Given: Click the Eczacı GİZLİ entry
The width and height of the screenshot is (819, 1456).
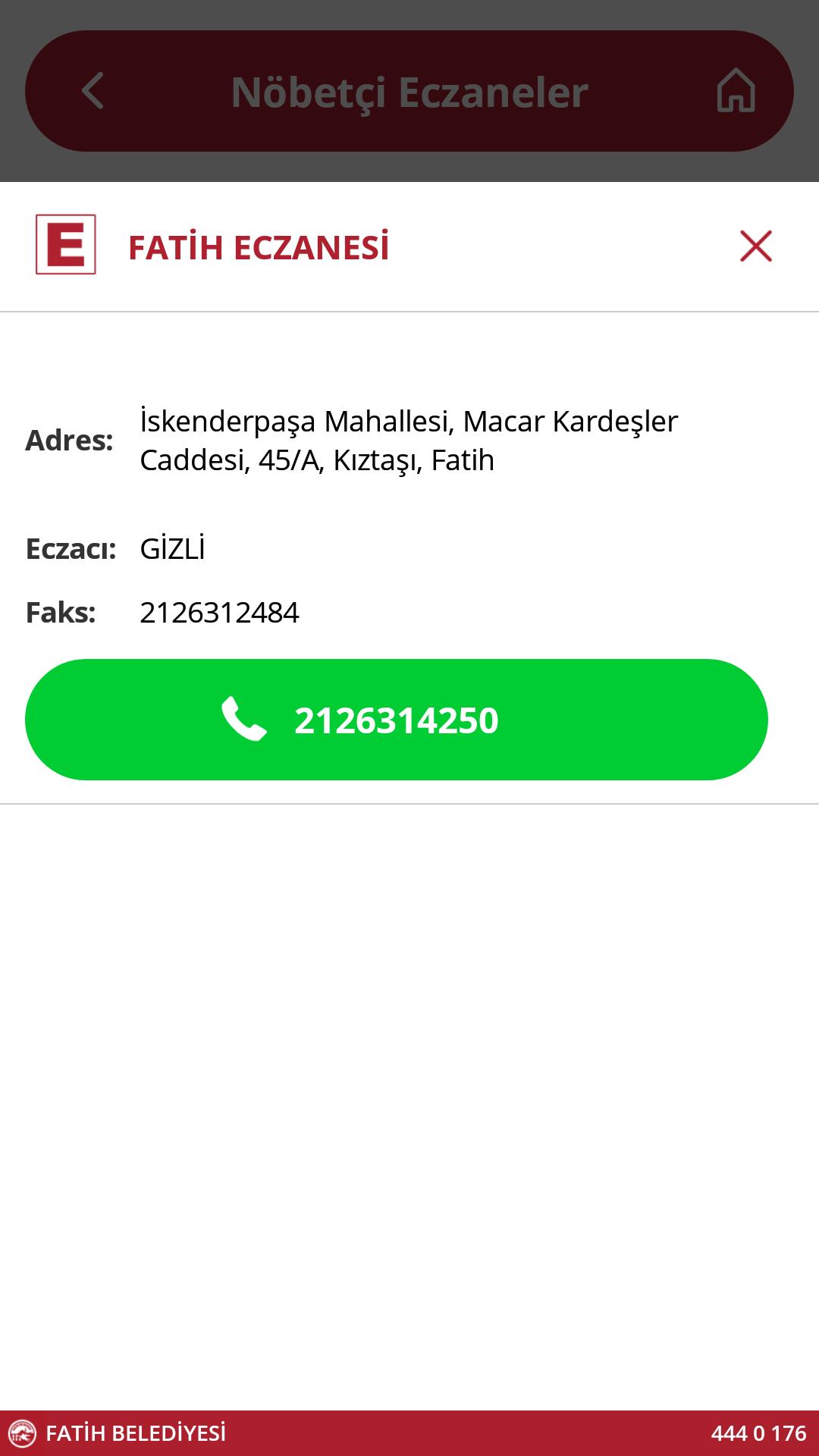Looking at the screenshot, I should [173, 548].
